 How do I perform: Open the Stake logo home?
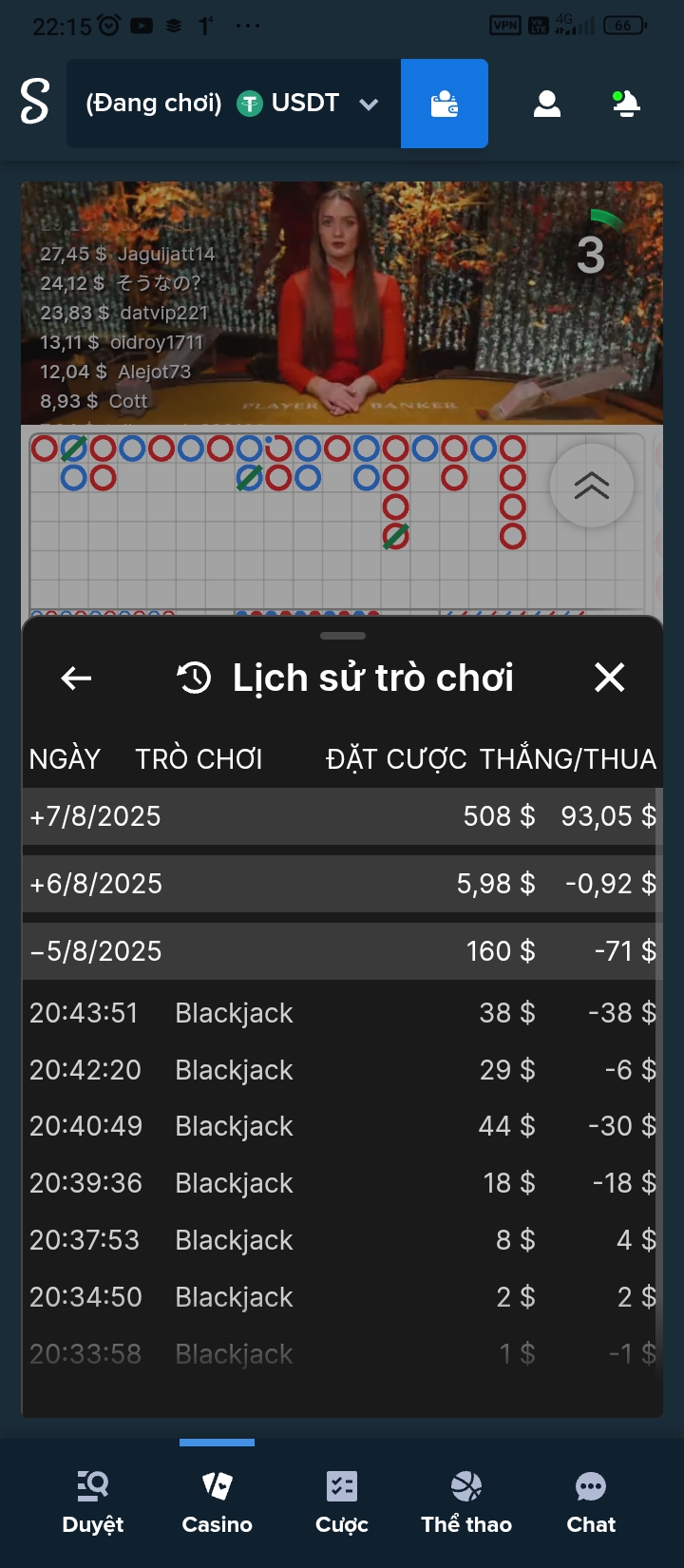point(34,103)
